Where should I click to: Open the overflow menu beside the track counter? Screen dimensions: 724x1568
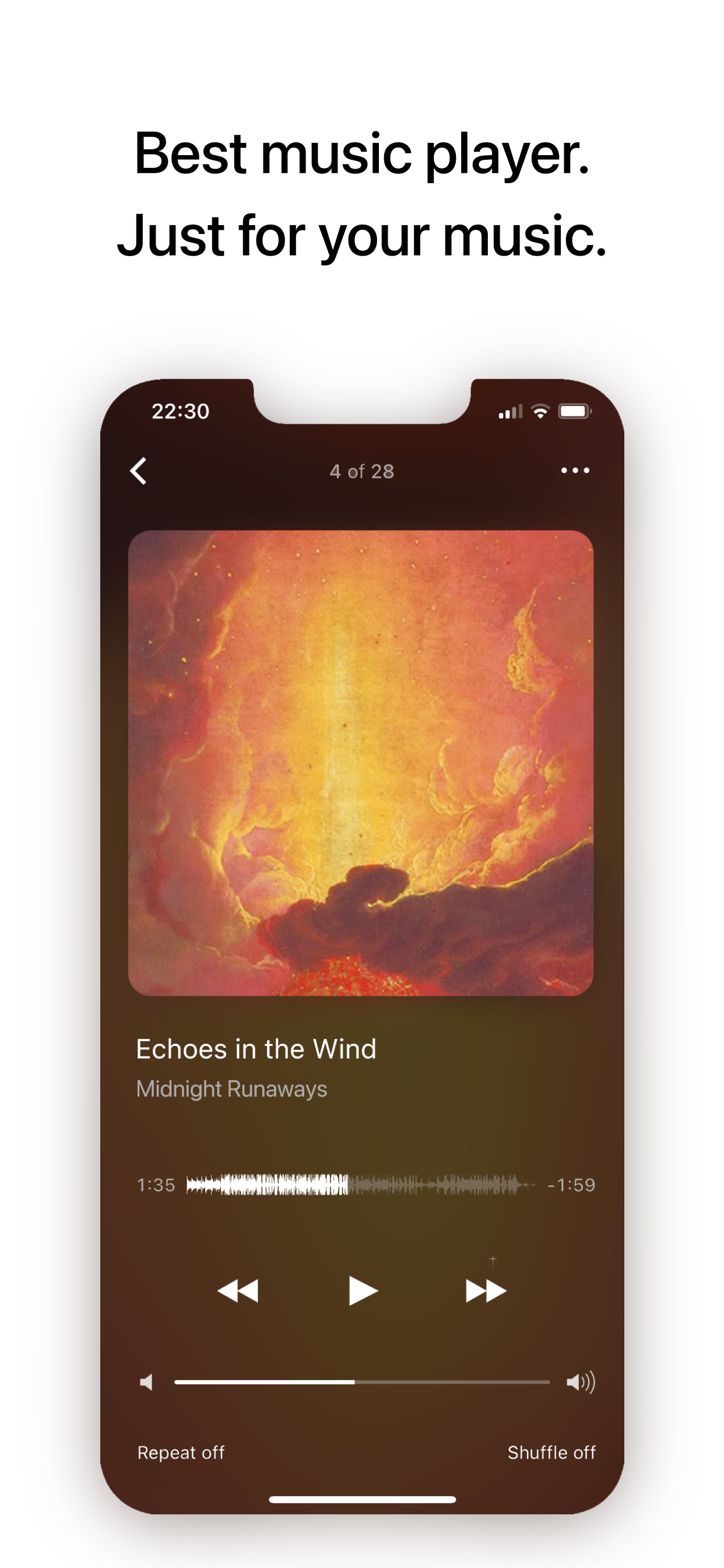tap(574, 471)
